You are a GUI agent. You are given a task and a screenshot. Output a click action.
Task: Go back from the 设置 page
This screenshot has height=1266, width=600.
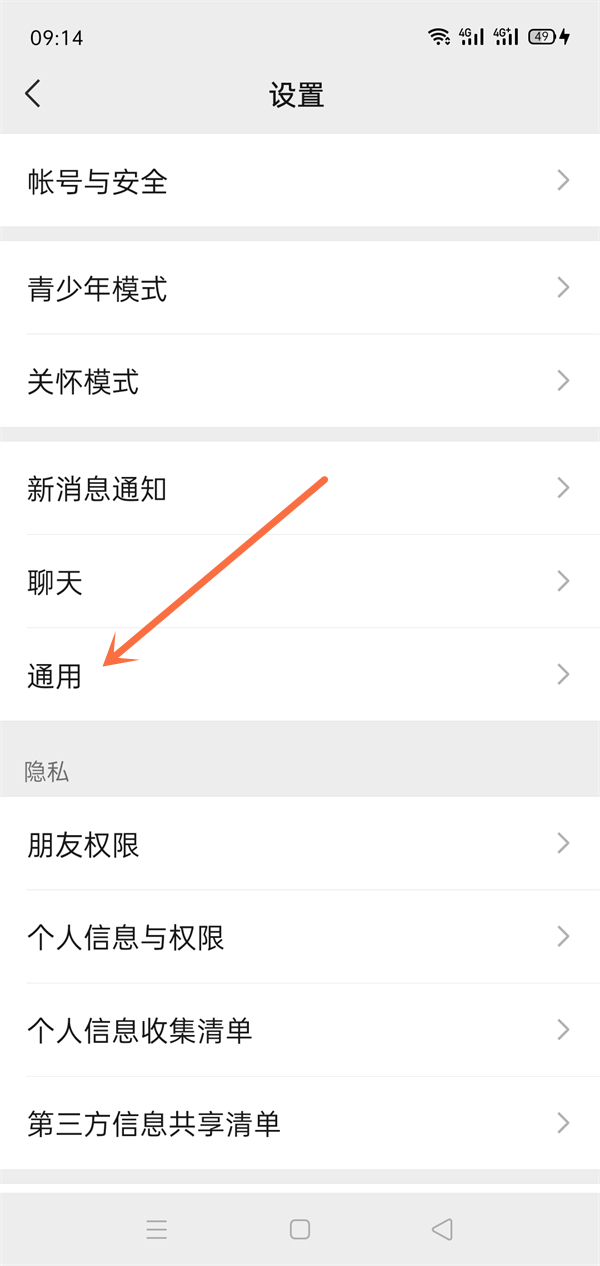33,94
